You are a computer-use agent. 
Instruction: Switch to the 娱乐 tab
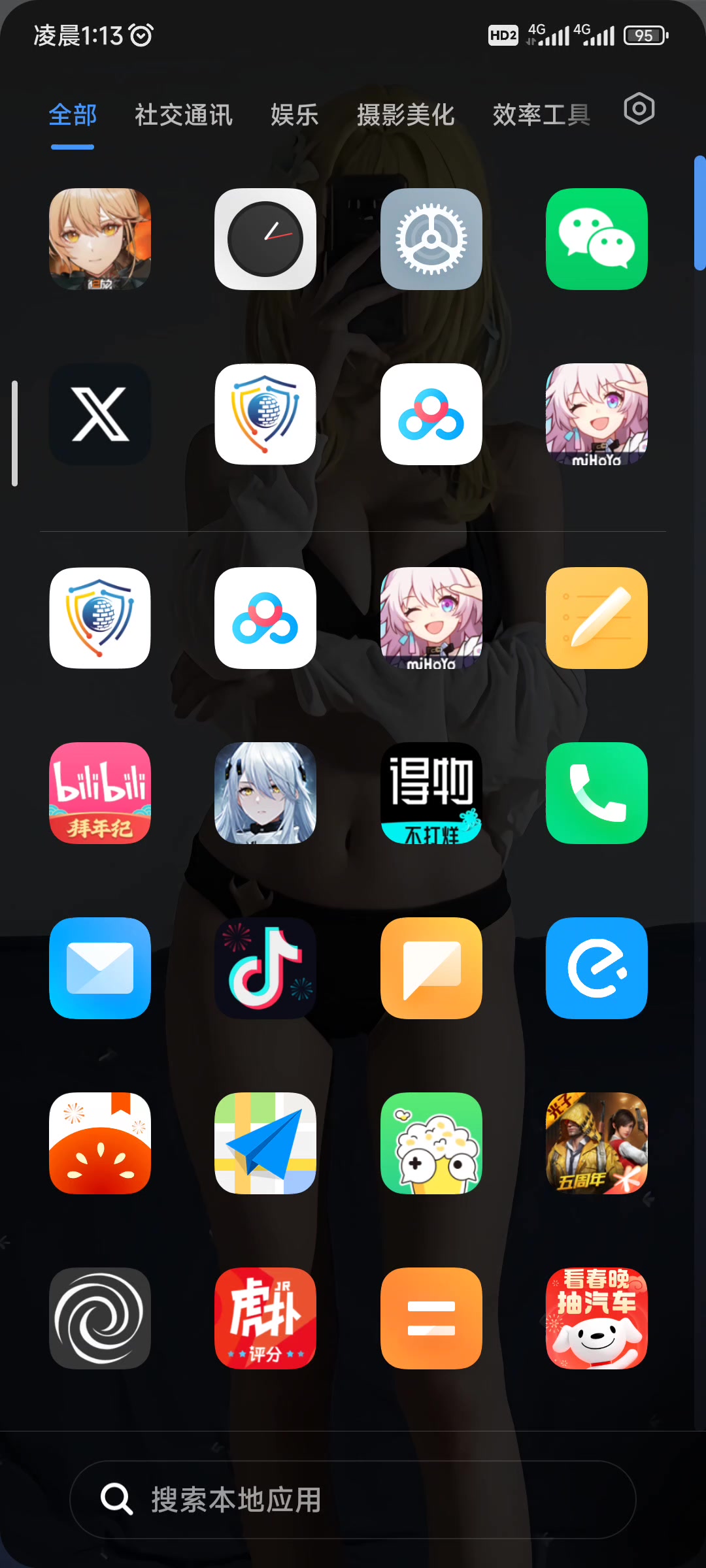coord(295,115)
